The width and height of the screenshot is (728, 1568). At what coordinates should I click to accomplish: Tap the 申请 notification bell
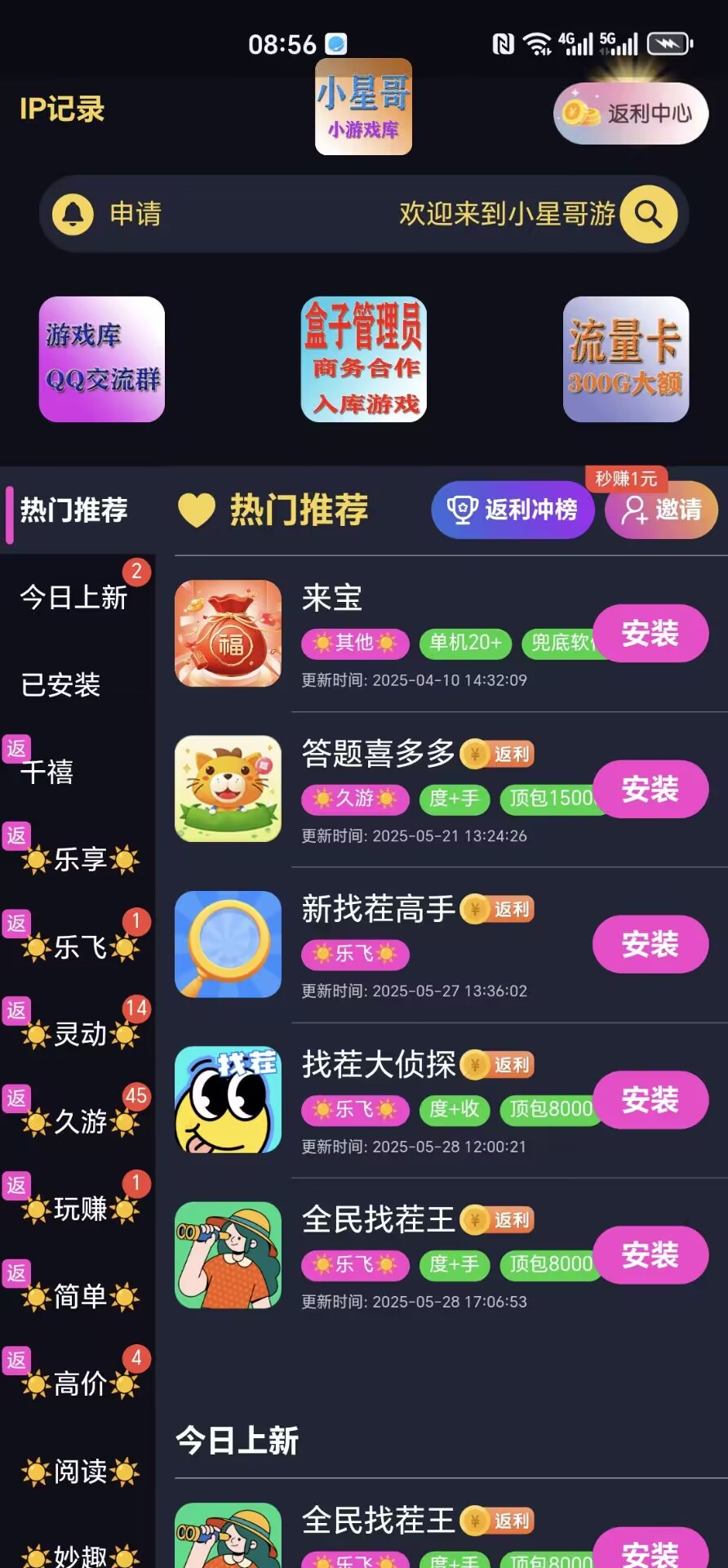click(x=73, y=214)
